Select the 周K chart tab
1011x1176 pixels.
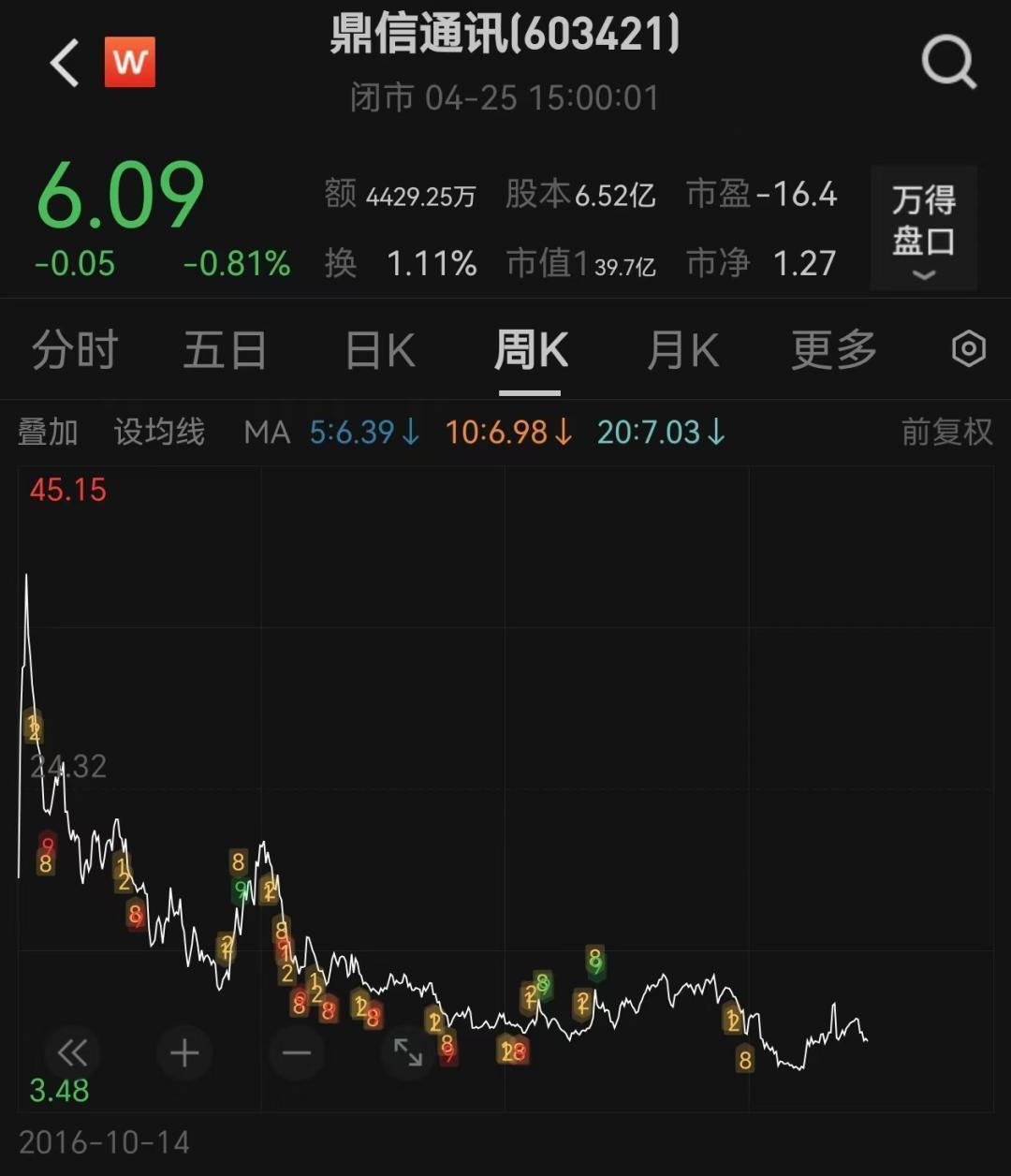(531, 351)
